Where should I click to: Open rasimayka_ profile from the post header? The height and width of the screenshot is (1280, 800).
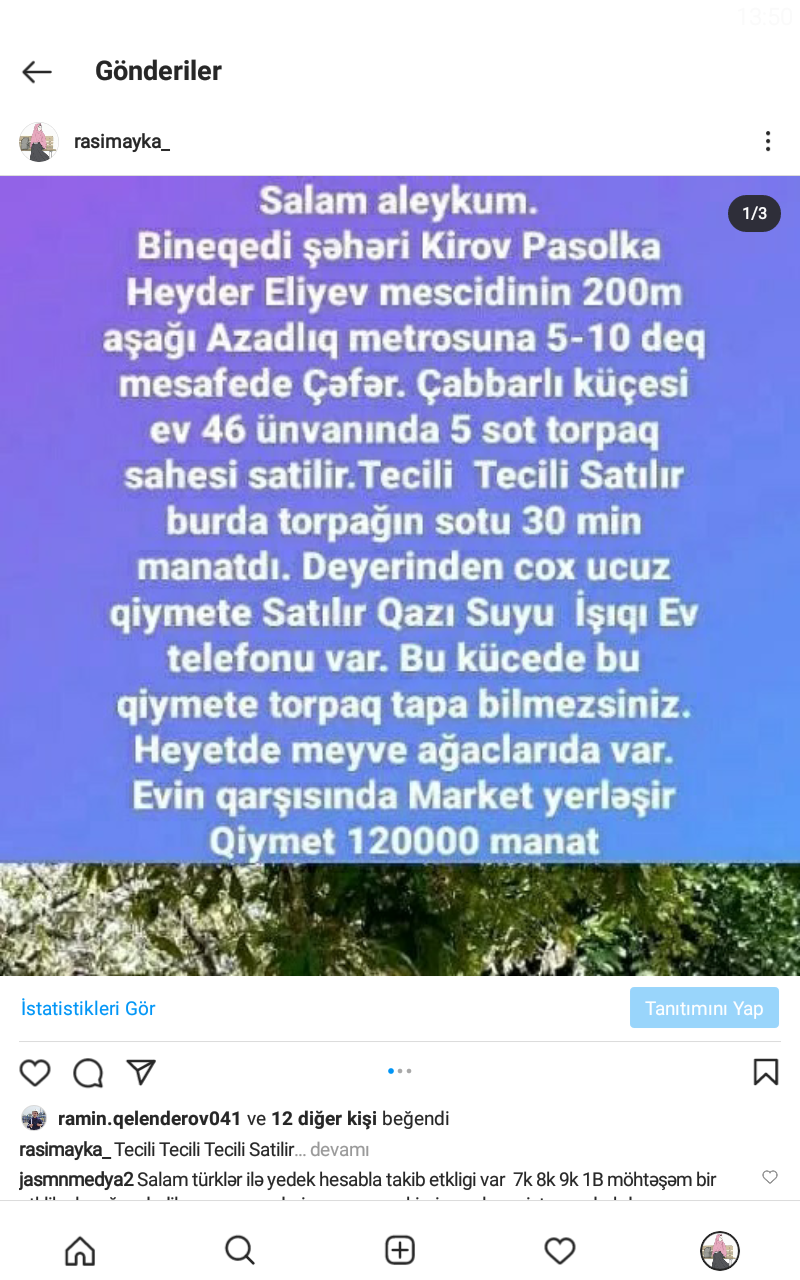point(121,142)
